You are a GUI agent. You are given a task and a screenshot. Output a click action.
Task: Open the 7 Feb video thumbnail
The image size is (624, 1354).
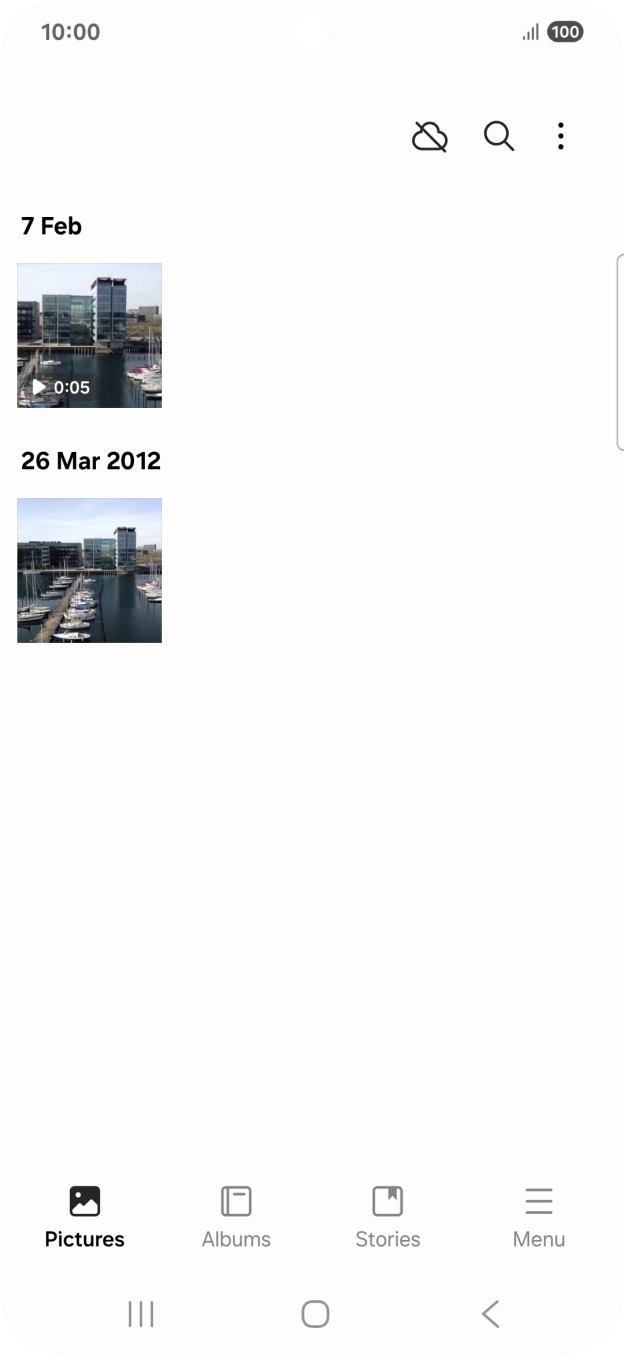point(89,335)
